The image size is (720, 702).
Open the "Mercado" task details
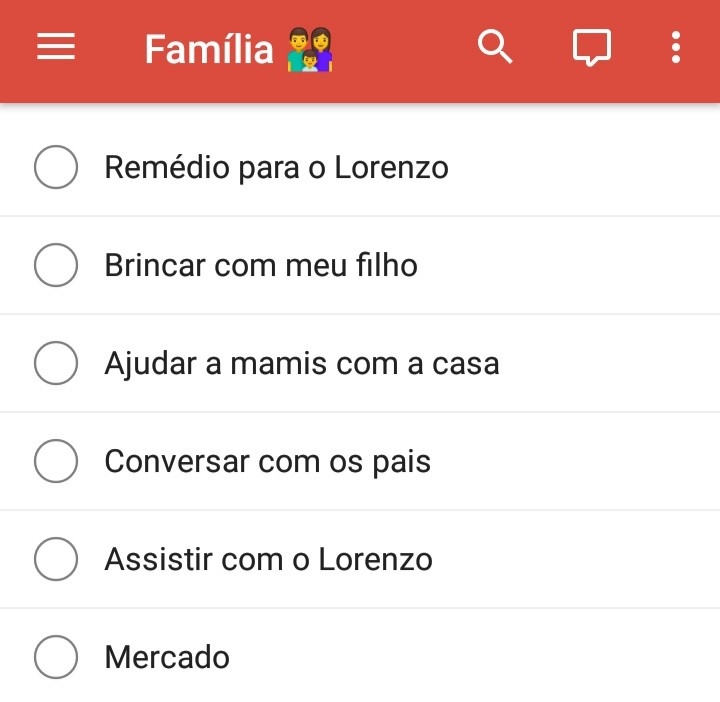coord(167,657)
